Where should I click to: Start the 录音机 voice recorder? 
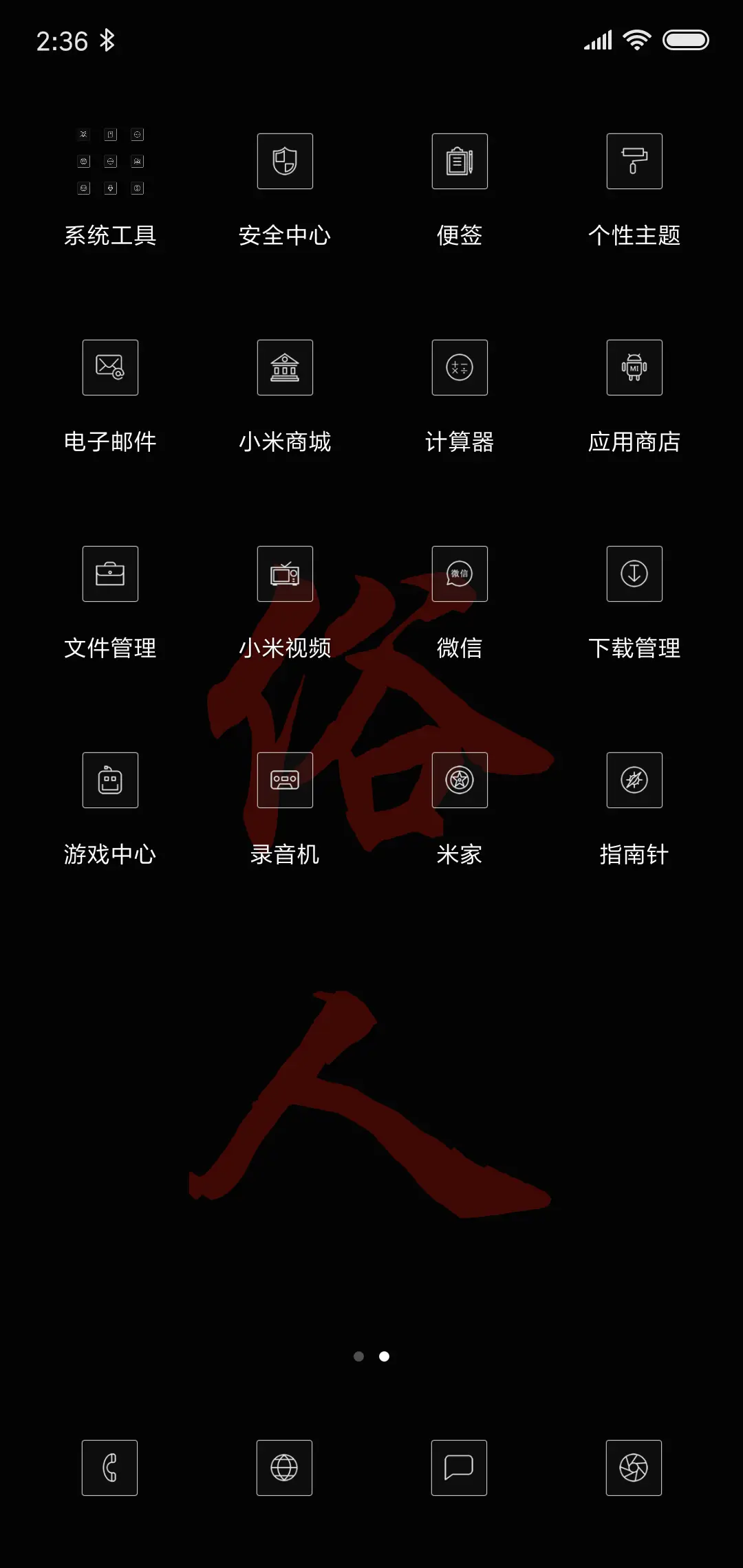pos(285,781)
